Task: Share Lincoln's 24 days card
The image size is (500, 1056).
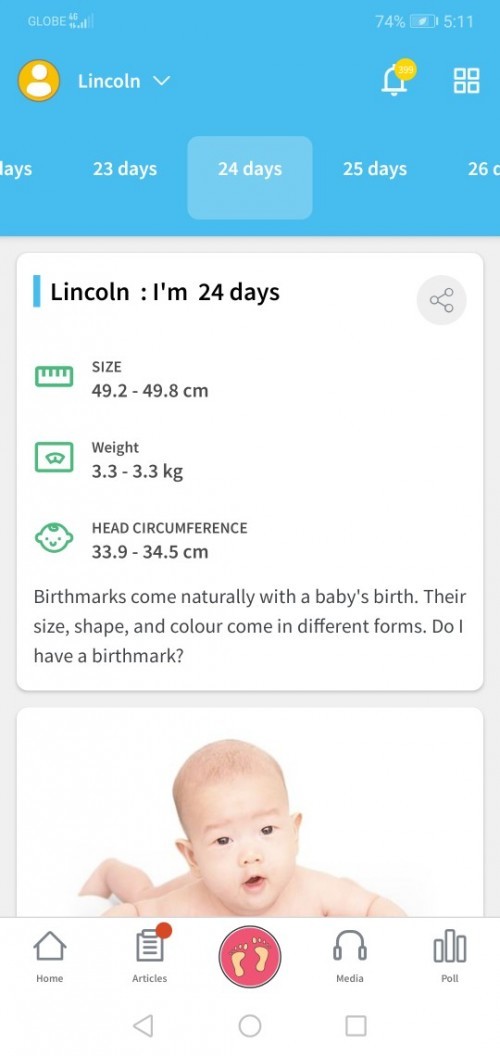Action: (x=441, y=300)
